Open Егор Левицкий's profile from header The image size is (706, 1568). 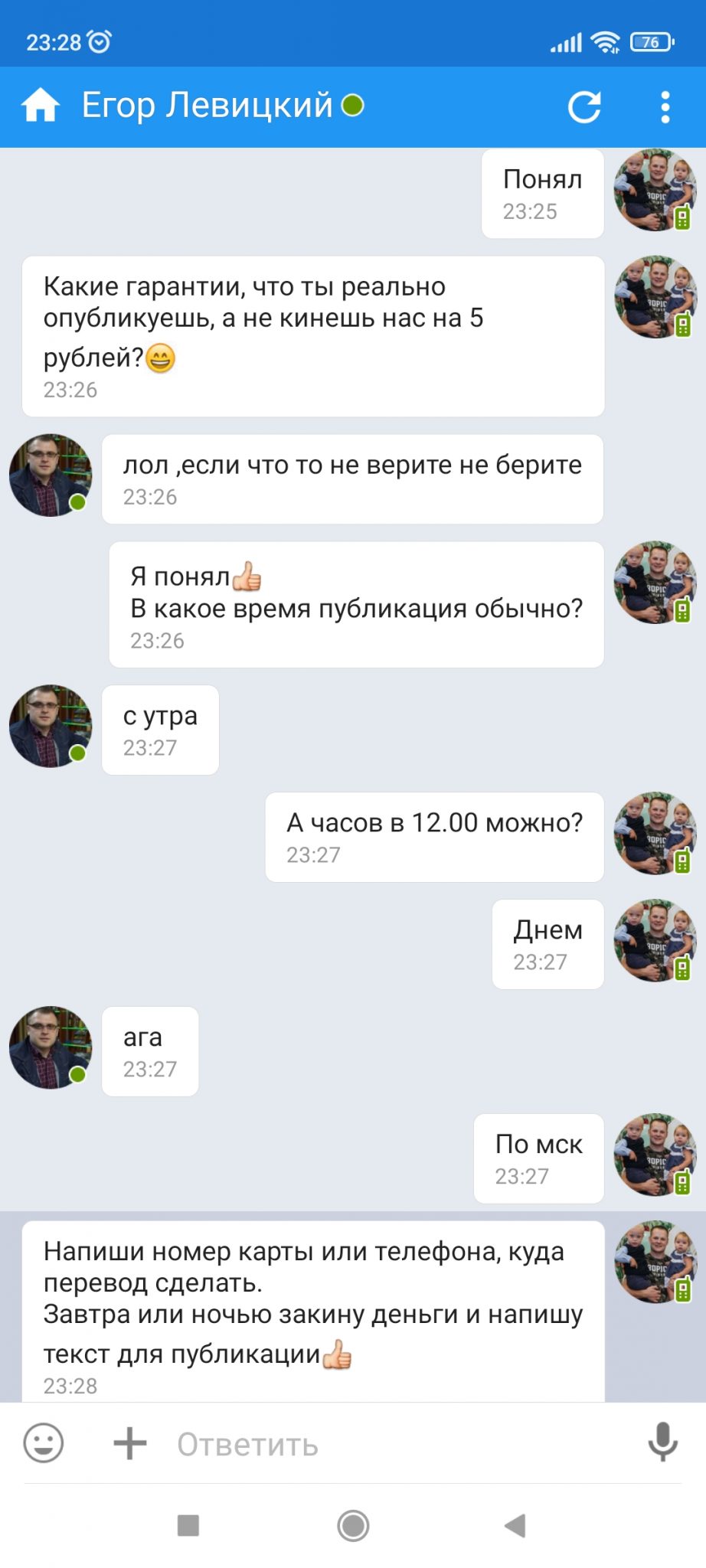coord(208,106)
